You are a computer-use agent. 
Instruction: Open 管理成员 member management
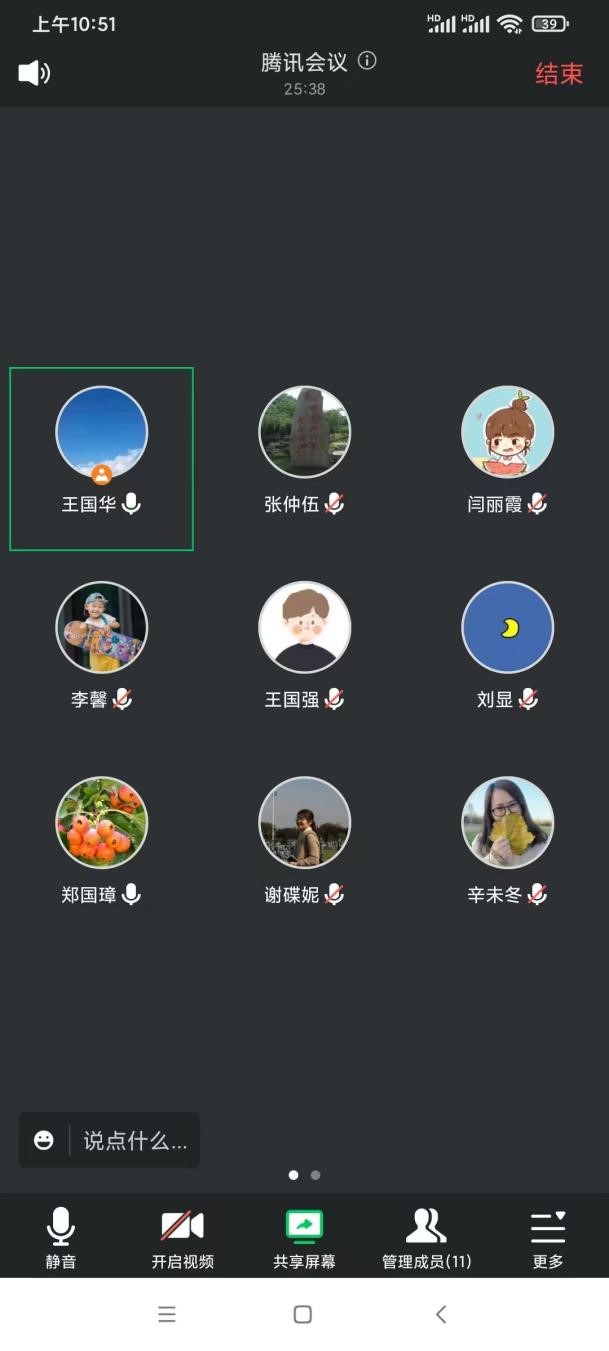tap(426, 1237)
